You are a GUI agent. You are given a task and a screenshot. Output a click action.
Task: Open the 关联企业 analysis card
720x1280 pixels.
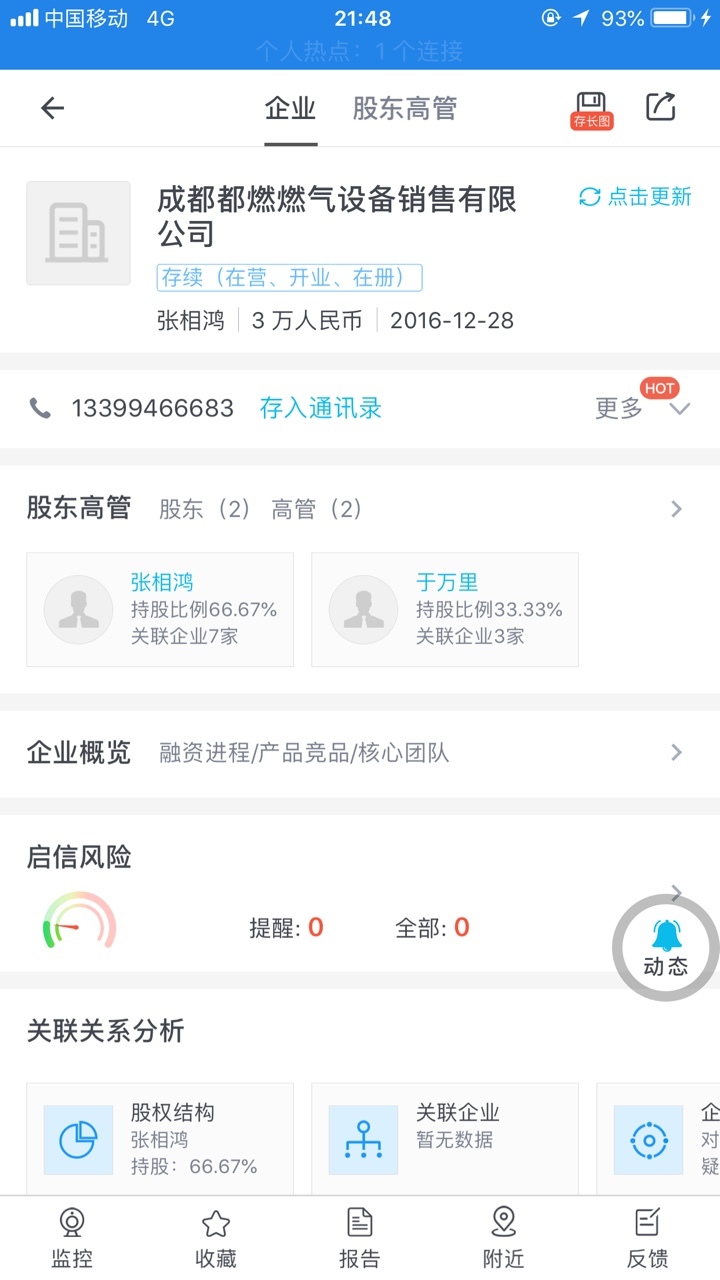(445, 1139)
